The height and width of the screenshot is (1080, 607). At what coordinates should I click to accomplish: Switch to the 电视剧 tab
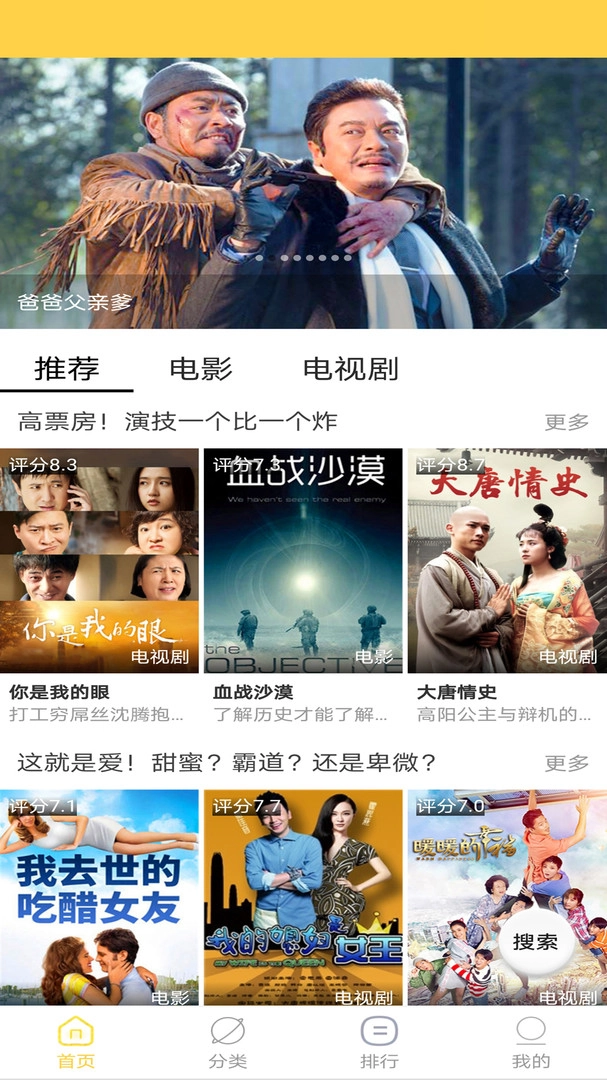[350, 369]
